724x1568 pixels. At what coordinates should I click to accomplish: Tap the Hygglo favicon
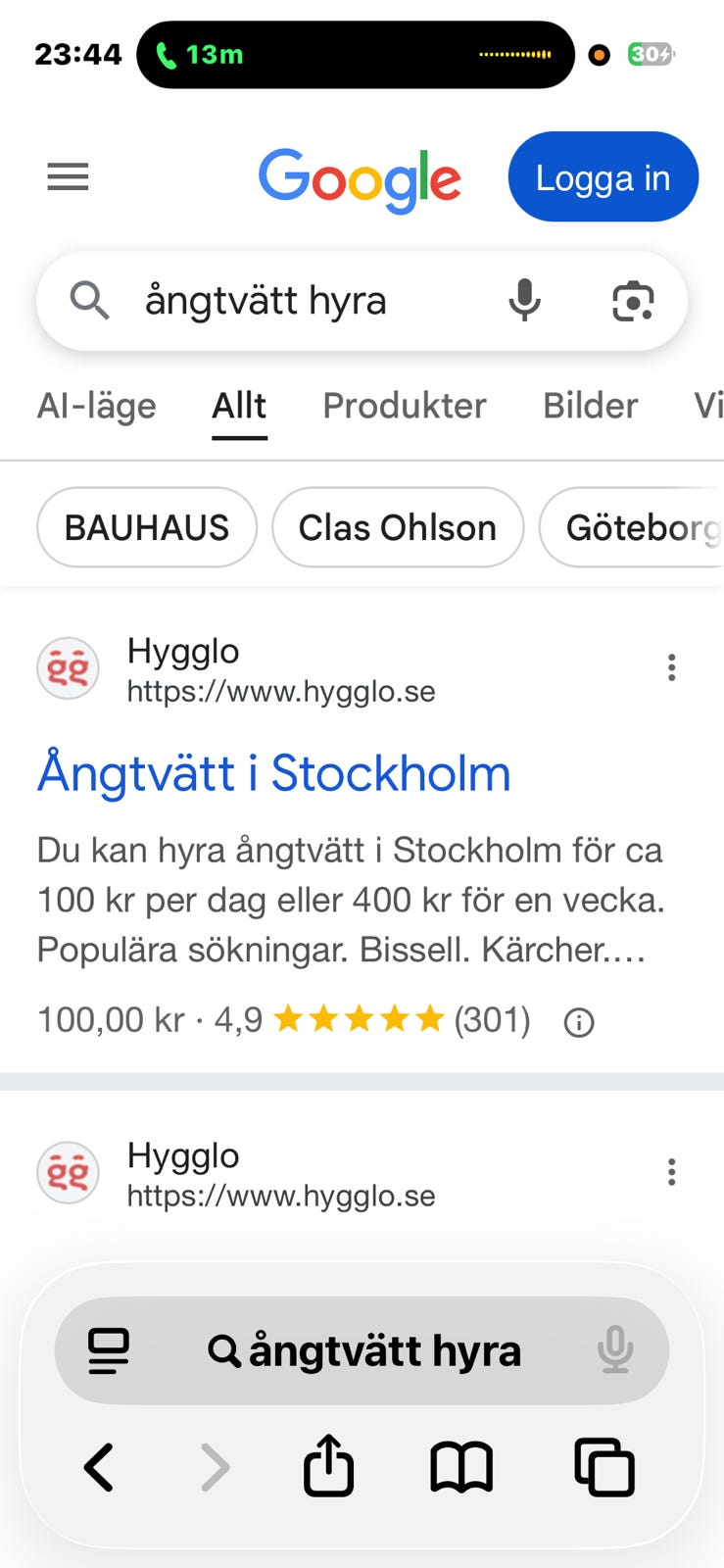(x=67, y=668)
